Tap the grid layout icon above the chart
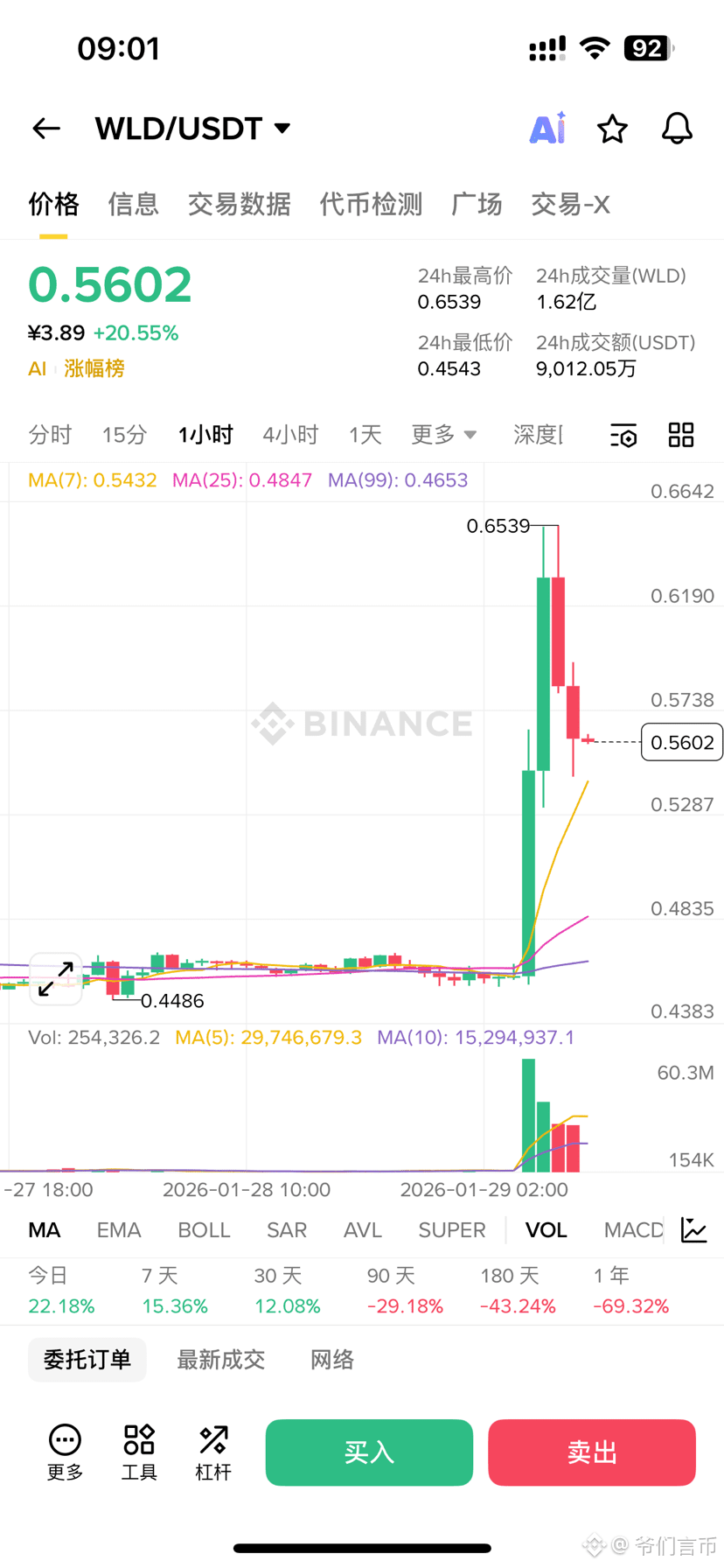 click(680, 434)
